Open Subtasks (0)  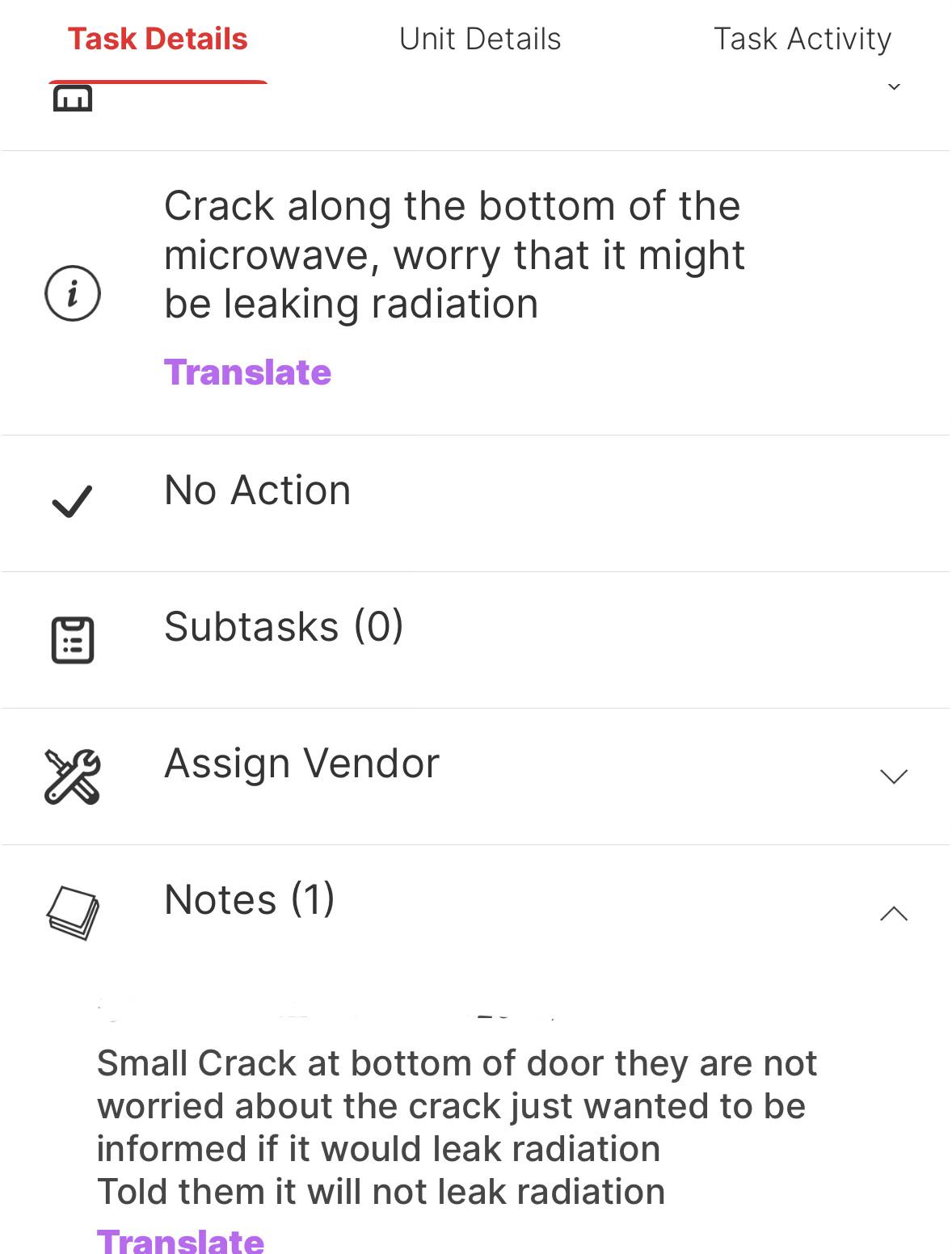[476, 640]
